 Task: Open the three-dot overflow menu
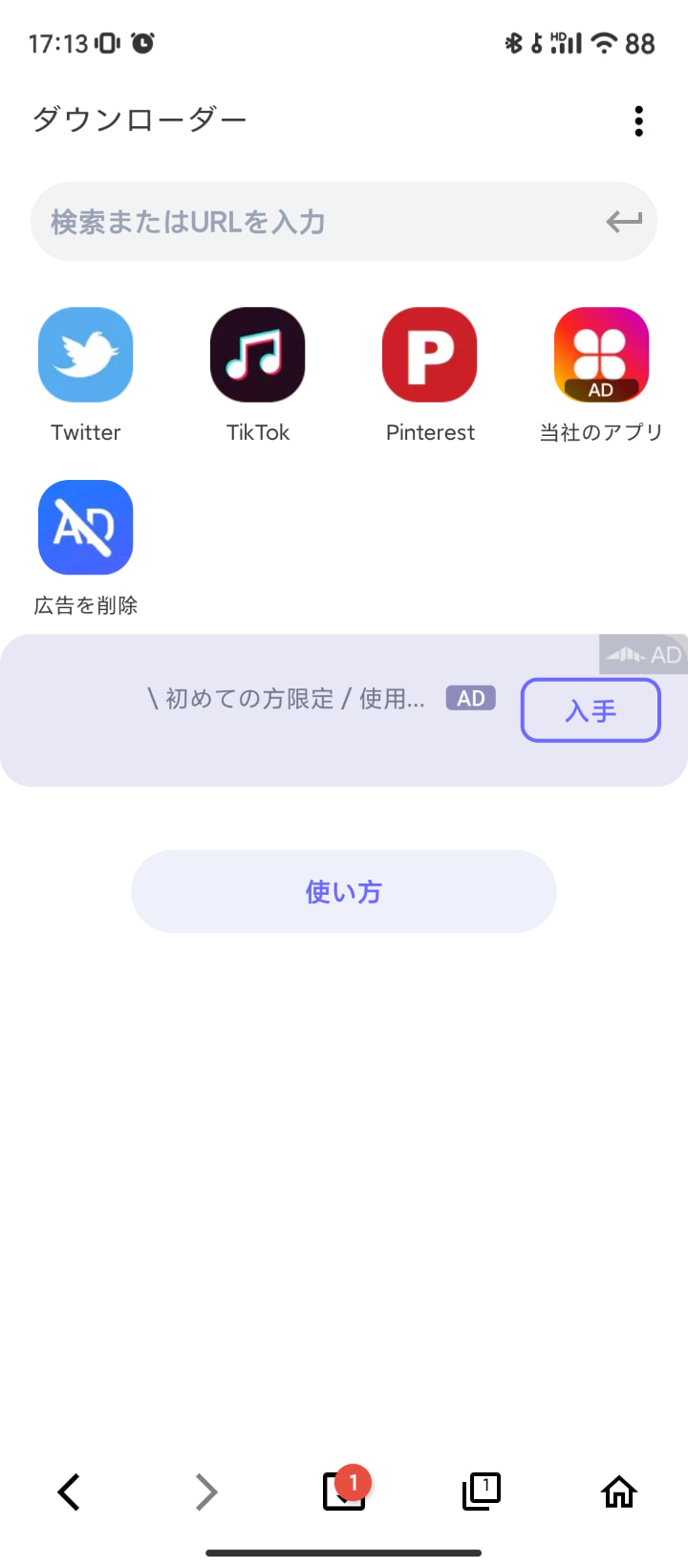(638, 121)
